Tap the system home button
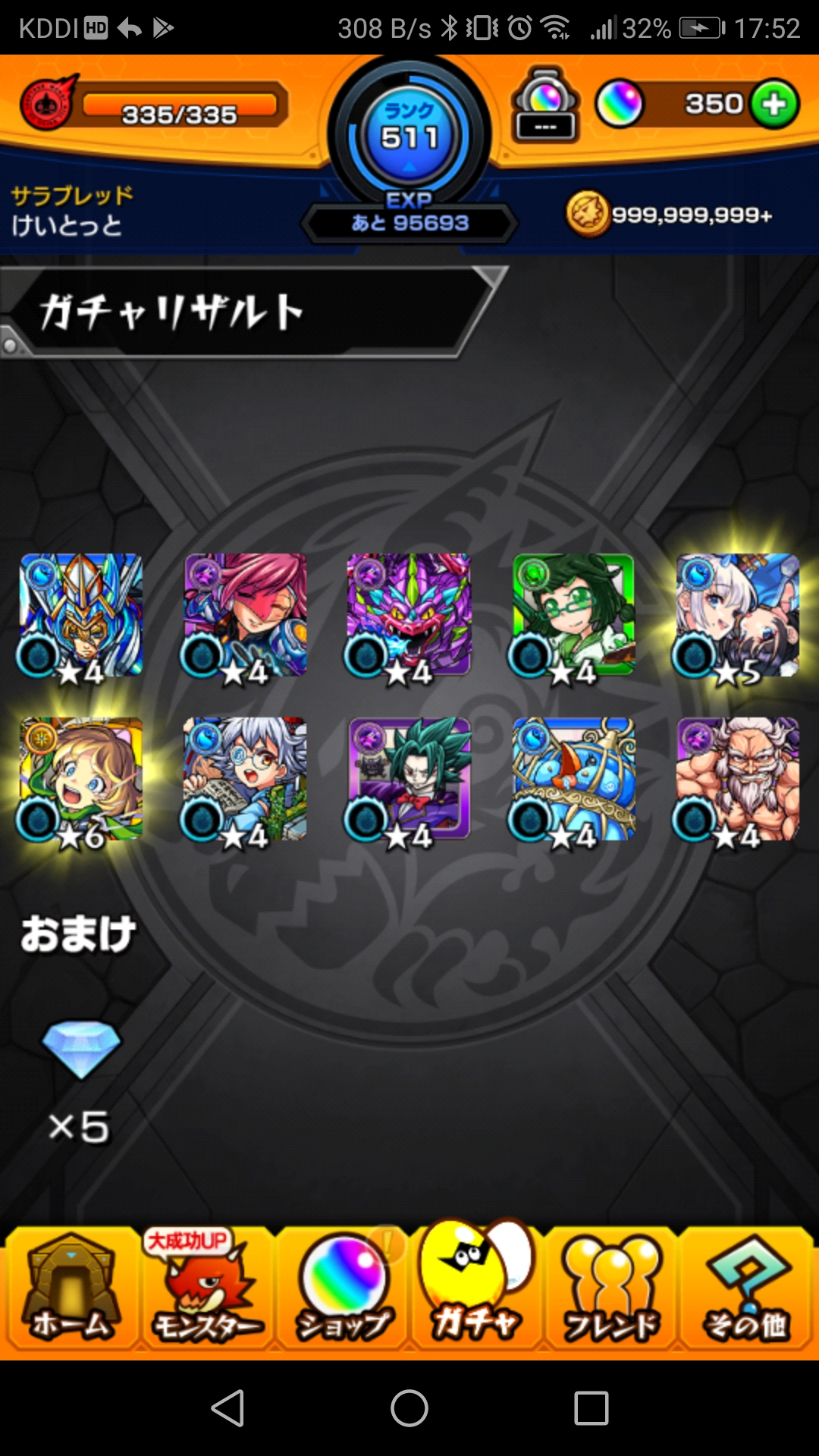 (x=409, y=1408)
